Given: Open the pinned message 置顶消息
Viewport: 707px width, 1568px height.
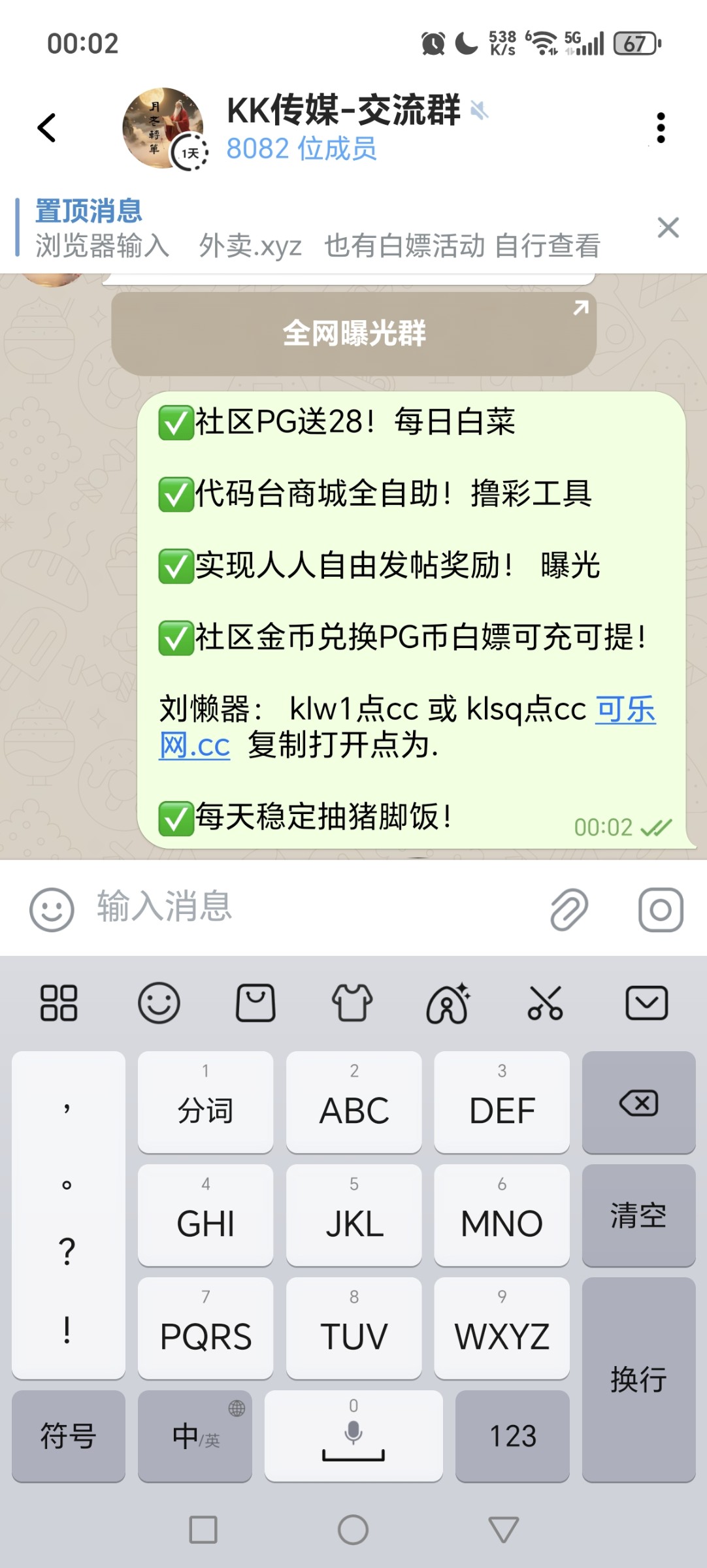Looking at the screenshot, I should [314, 229].
